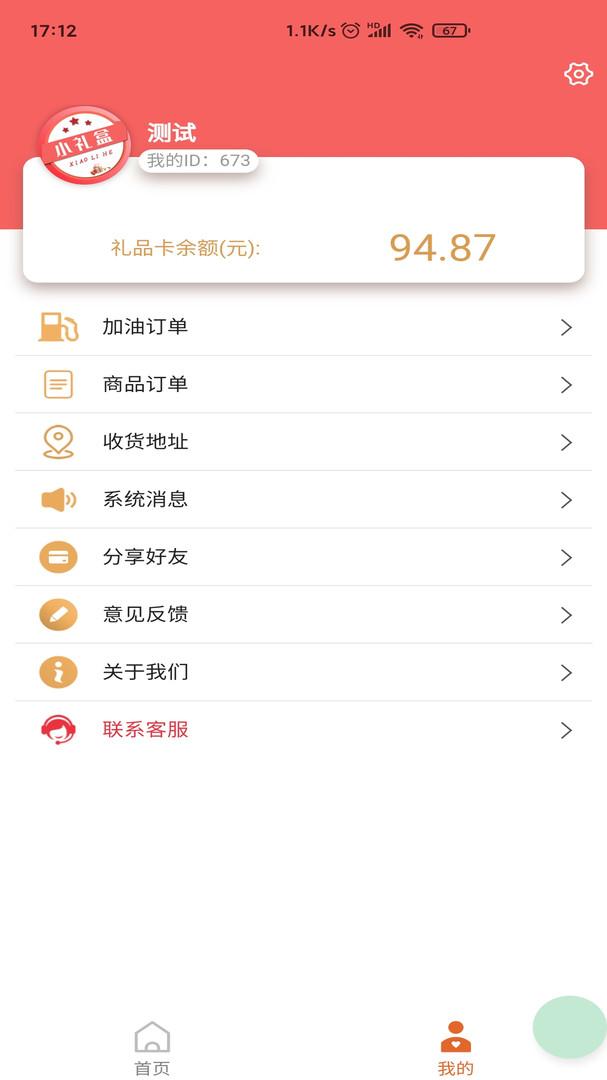Image resolution: width=607 pixels, height=1080 pixels.
Task: Open 商品订单 product orders
Action: coord(303,385)
